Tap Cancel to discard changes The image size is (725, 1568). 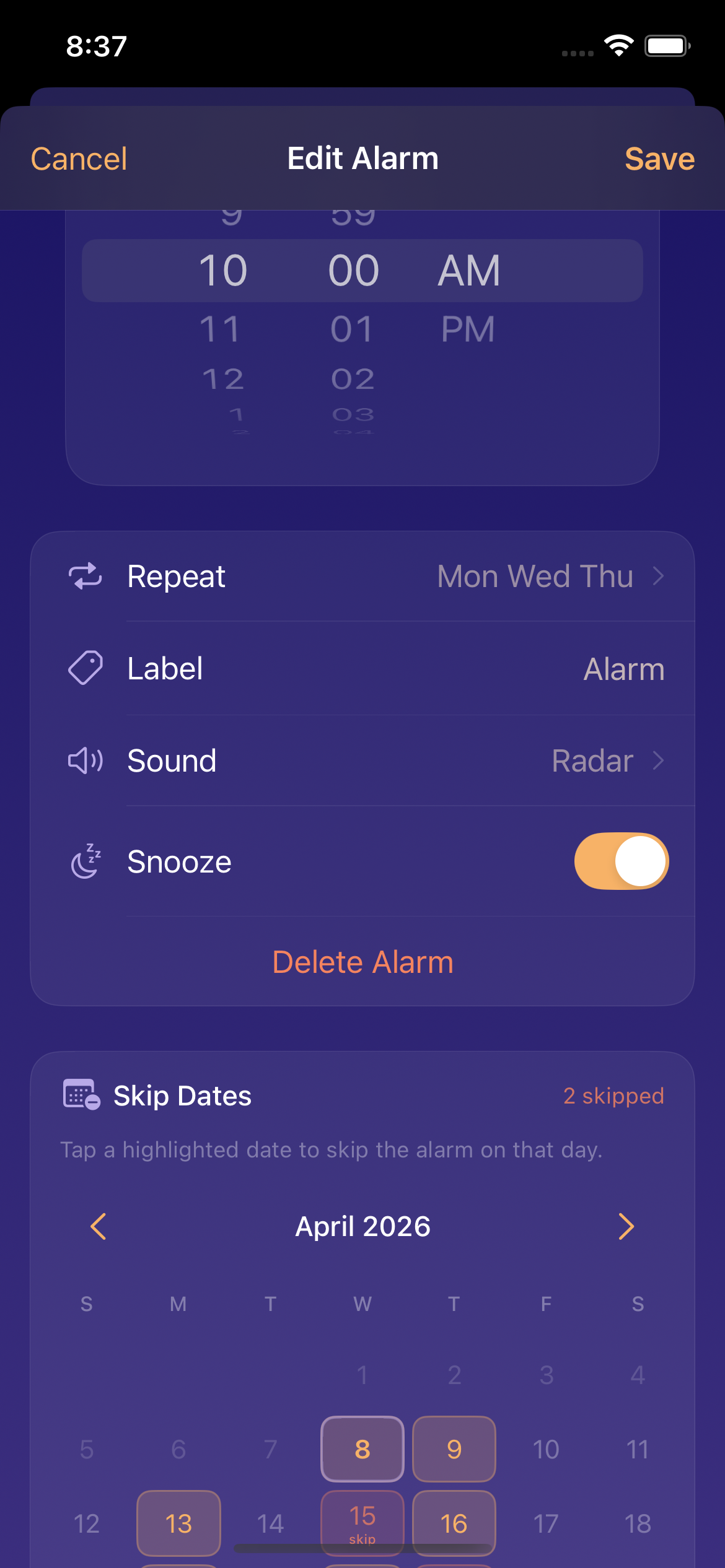click(x=79, y=158)
